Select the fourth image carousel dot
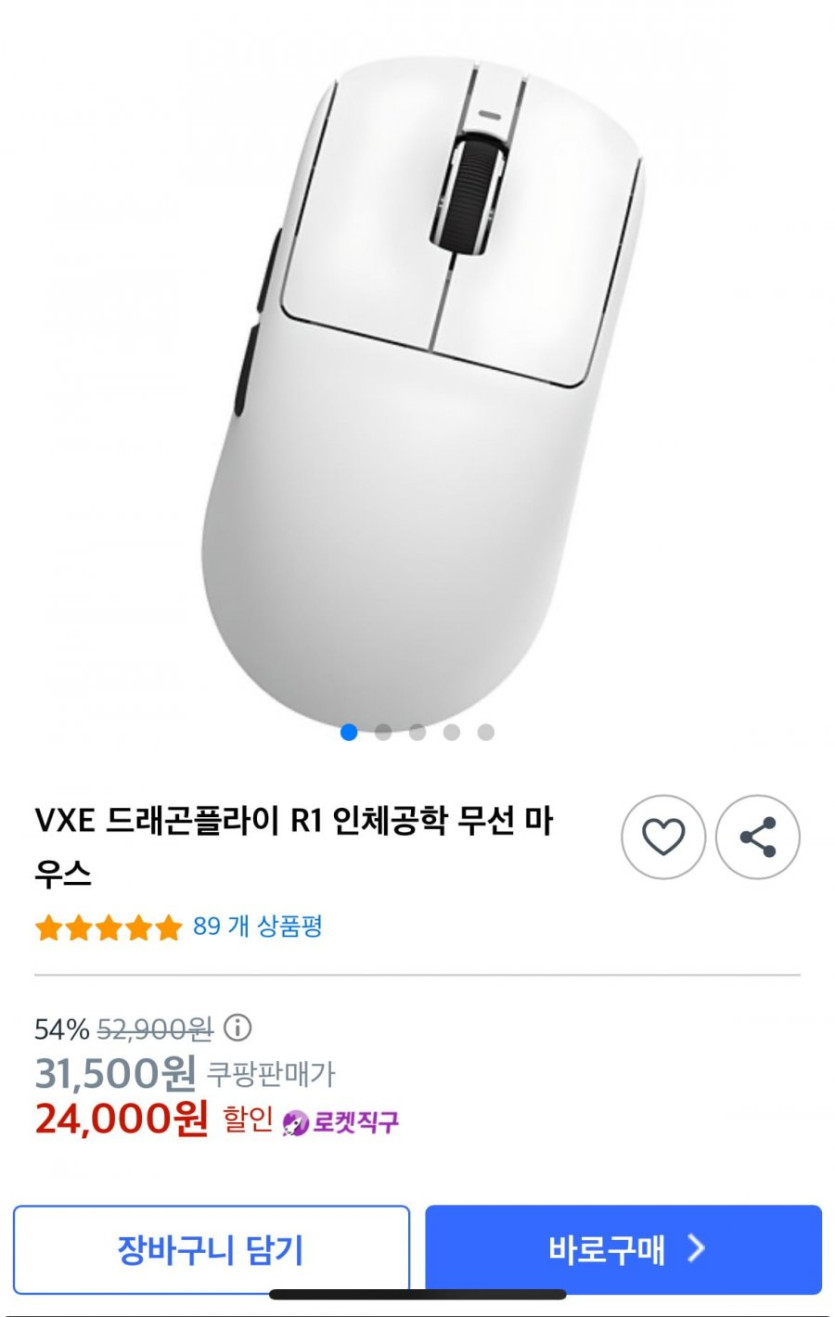The width and height of the screenshot is (835, 1317). pyautogui.click(x=450, y=732)
